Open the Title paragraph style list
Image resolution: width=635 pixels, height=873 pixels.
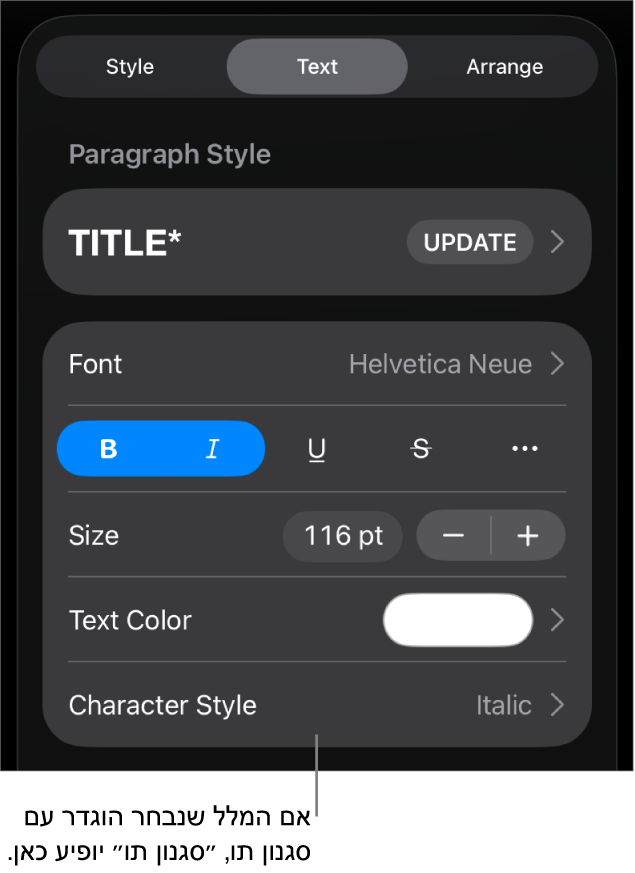pyautogui.click(x=558, y=242)
